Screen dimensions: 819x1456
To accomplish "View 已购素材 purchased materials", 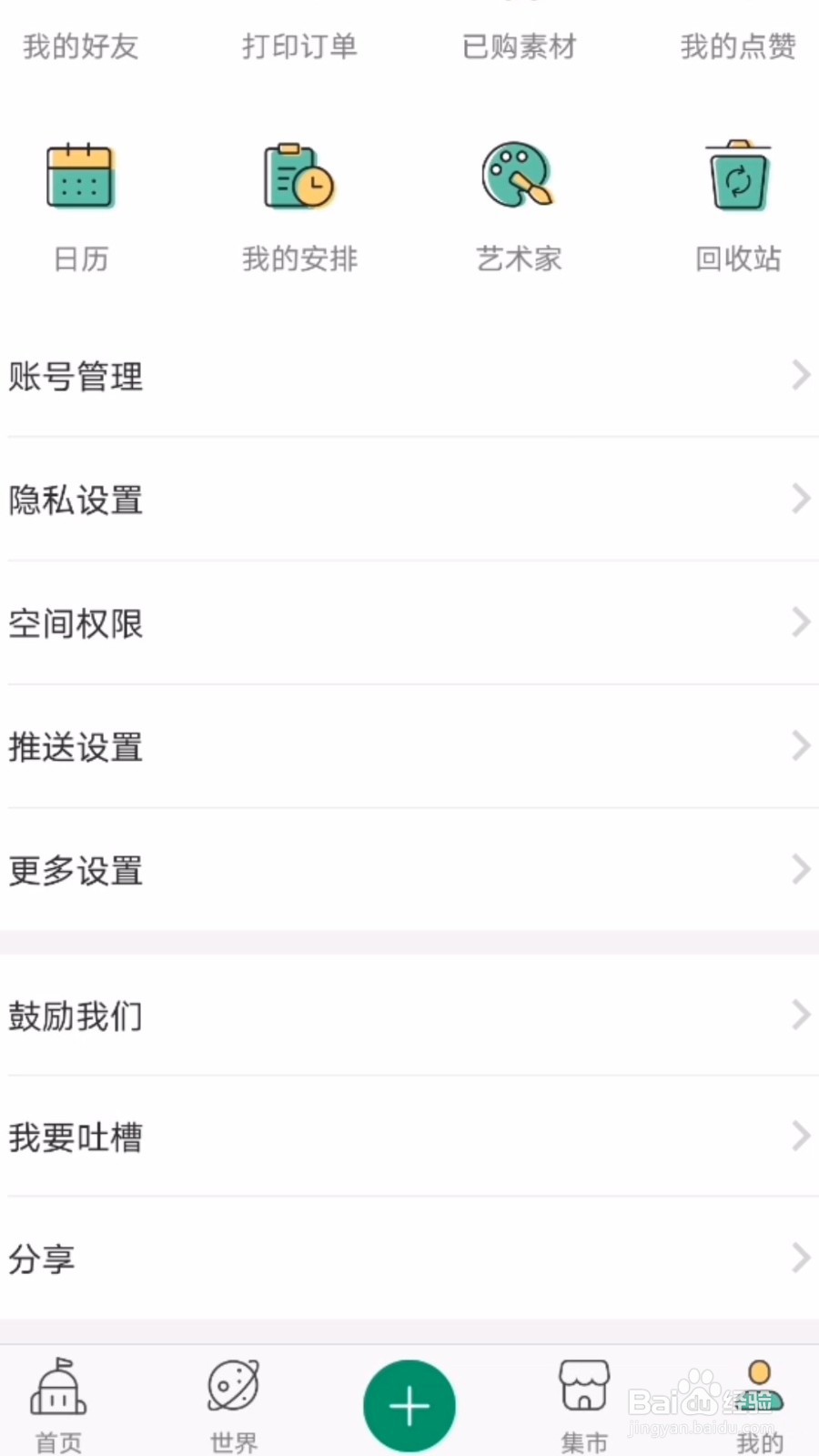I will (x=519, y=46).
